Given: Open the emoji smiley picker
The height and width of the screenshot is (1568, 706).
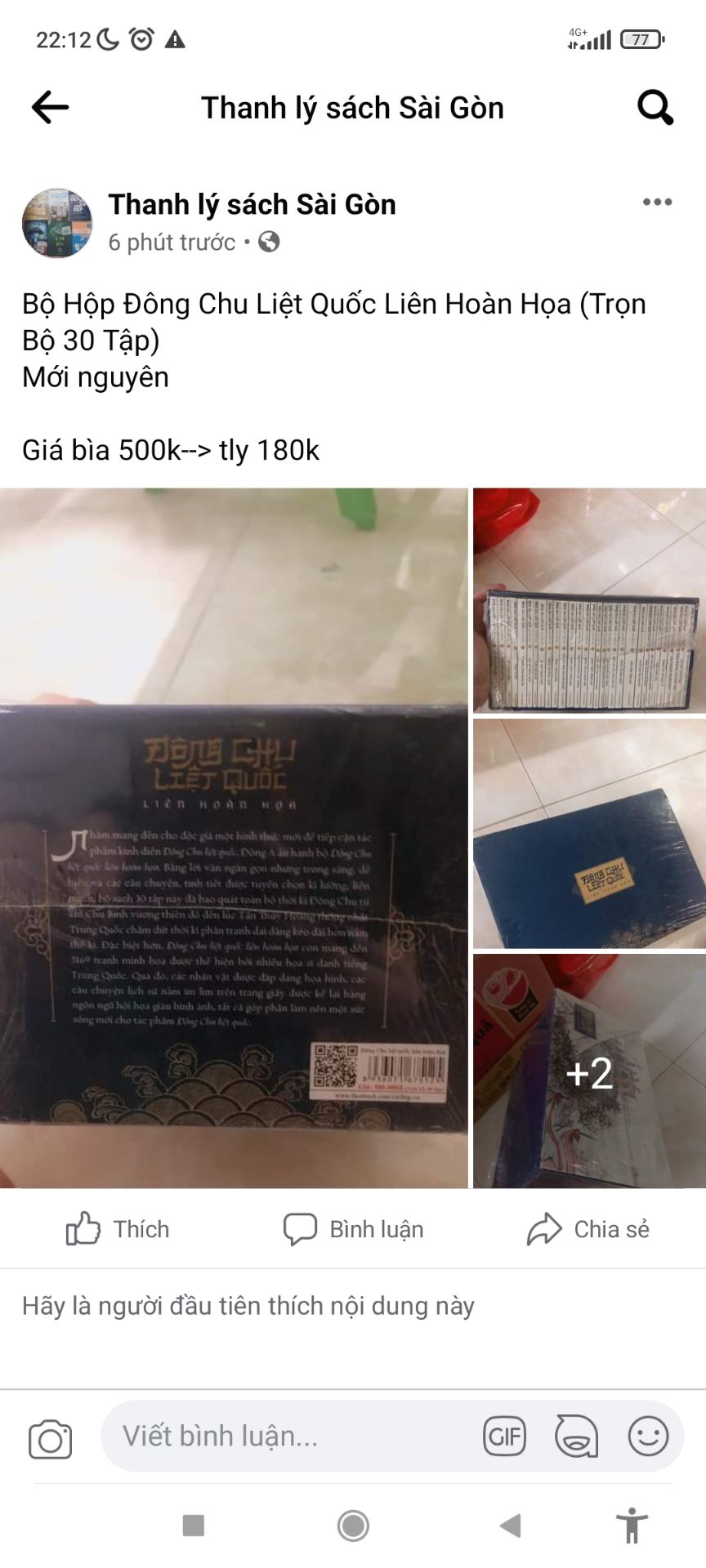Looking at the screenshot, I should point(648,1436).
